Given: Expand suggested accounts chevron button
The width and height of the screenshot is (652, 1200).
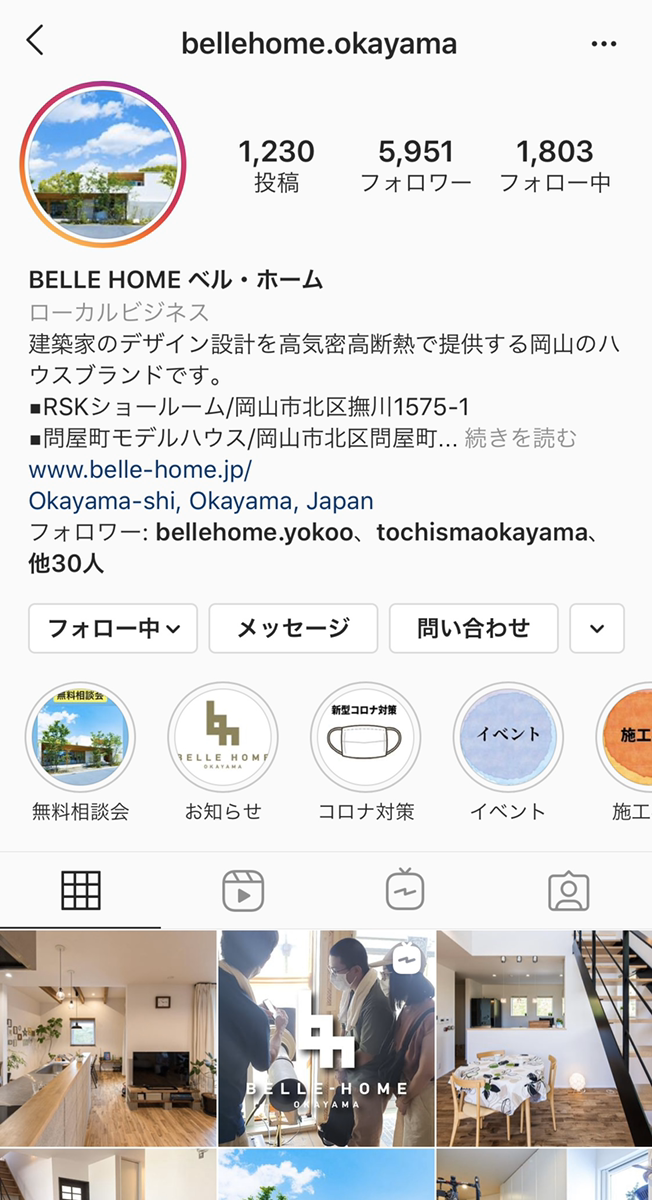Looking at the screenshot, I should pos(597,628).
